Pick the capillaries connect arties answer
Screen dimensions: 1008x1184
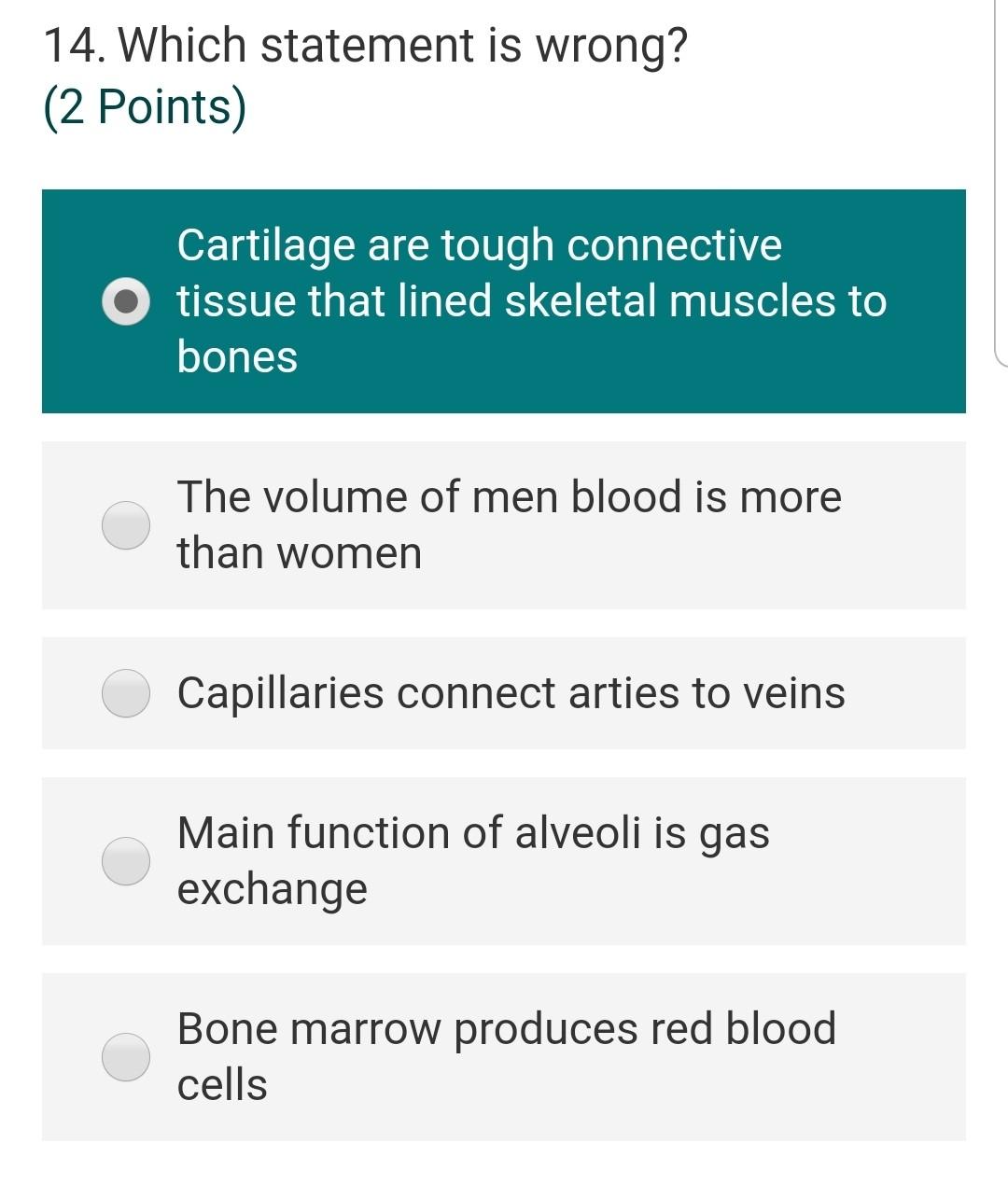point(126,693)
